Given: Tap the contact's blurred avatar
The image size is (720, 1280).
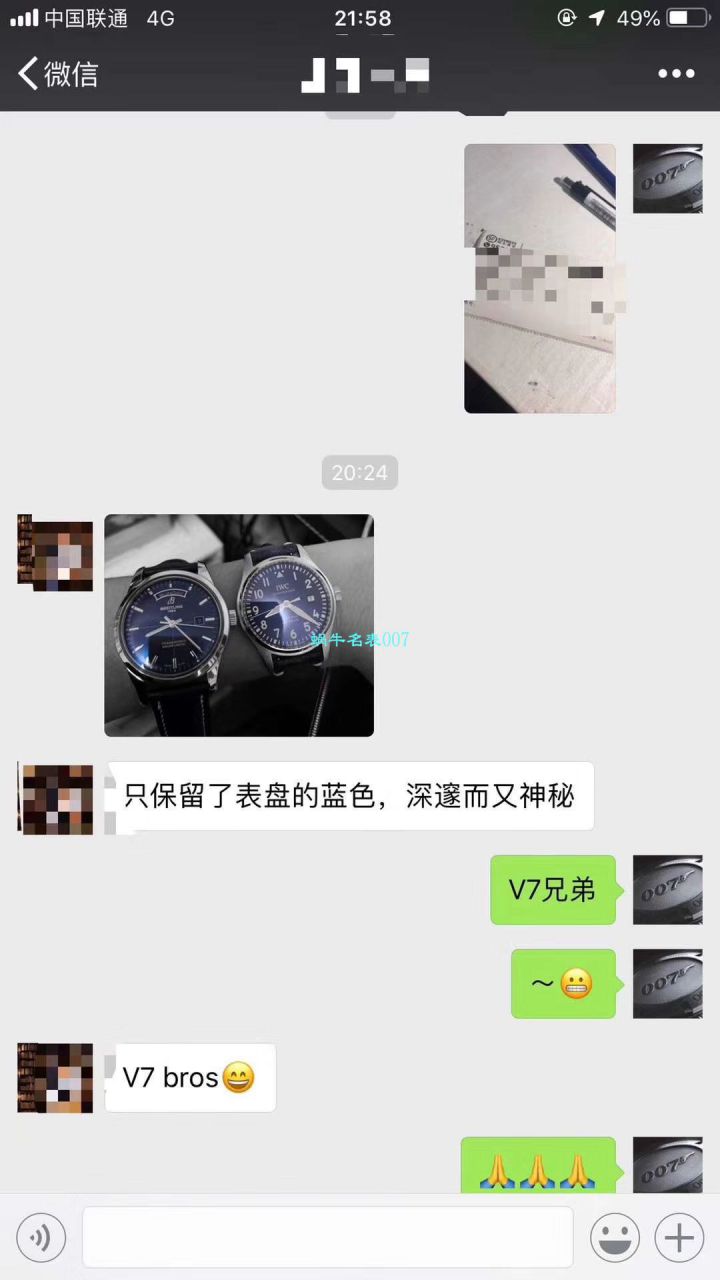Looking at the screenshot, I should tap(55, 798).
